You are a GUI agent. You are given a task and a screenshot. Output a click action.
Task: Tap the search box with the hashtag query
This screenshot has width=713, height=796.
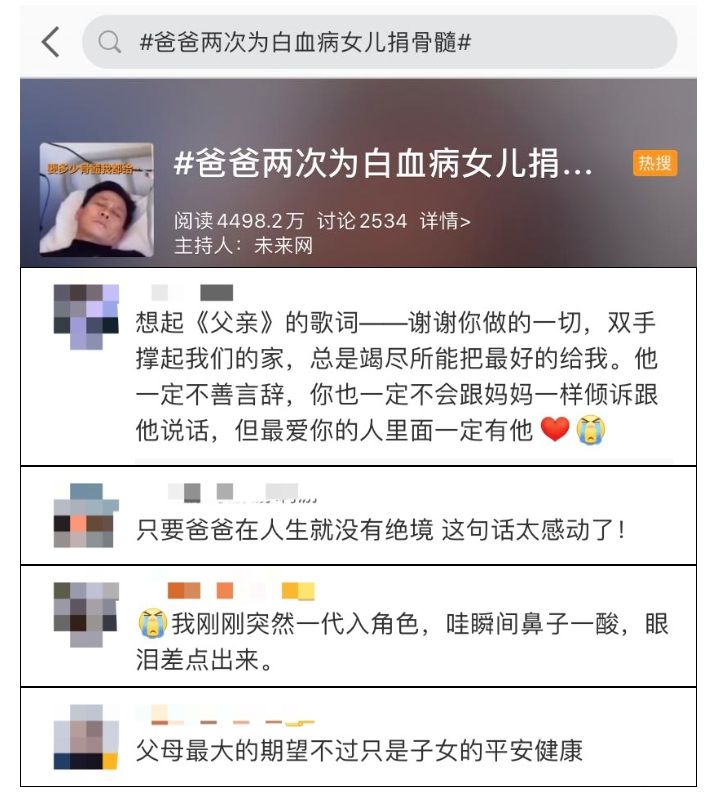(380, 42)
